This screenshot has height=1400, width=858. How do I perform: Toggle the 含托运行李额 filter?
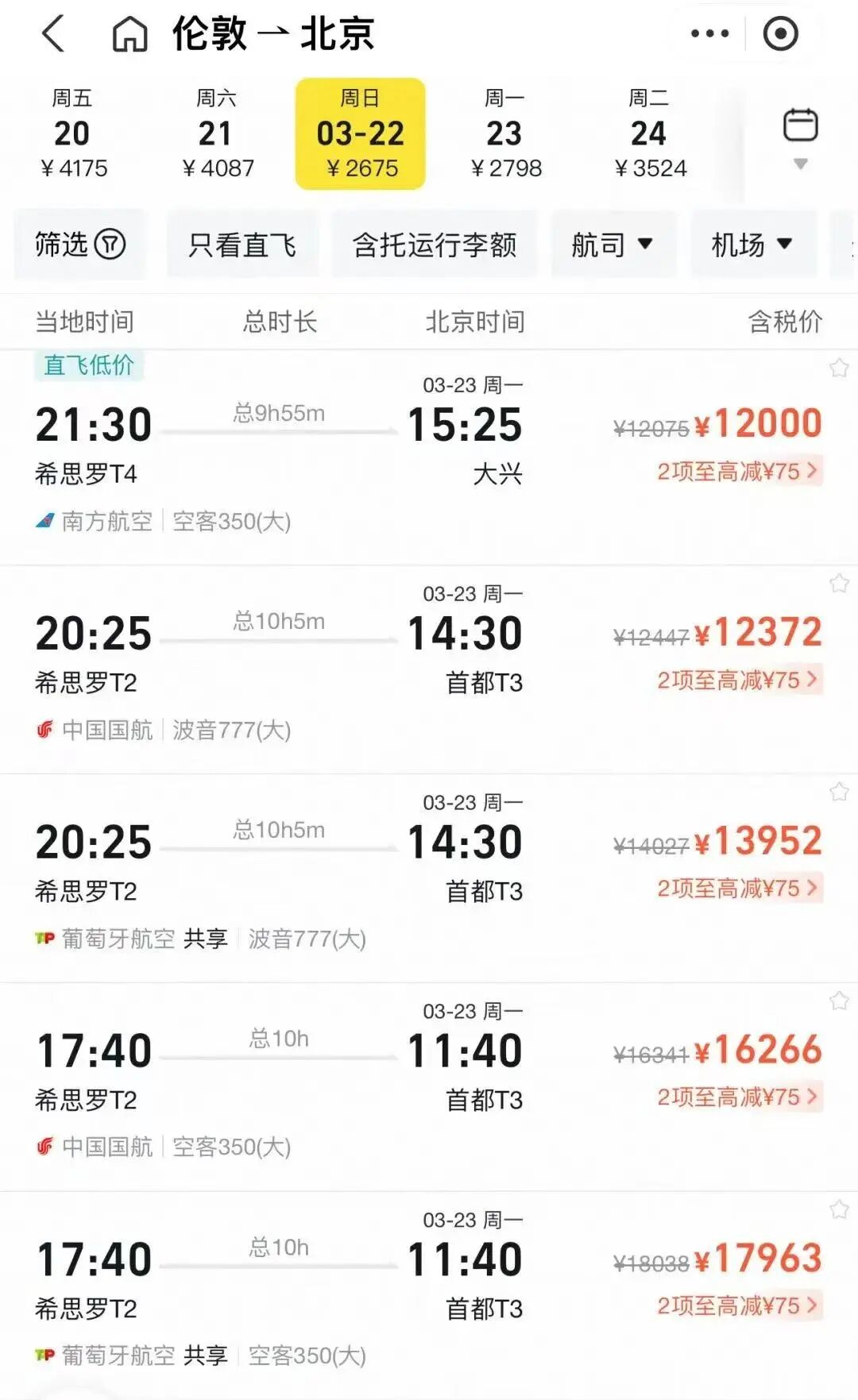click(x=435, y=245)
